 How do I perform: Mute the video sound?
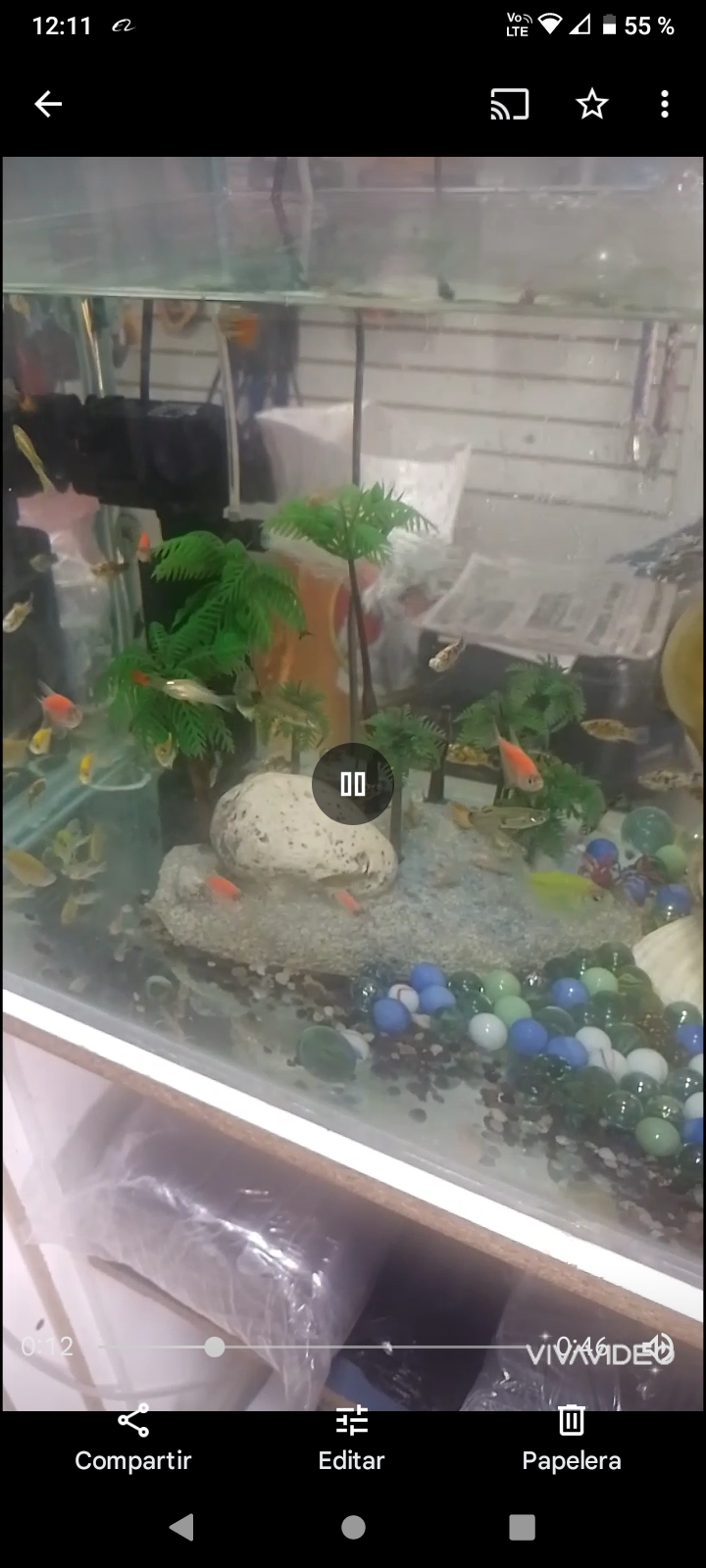pyautogui.click(x=662, y=1348)
